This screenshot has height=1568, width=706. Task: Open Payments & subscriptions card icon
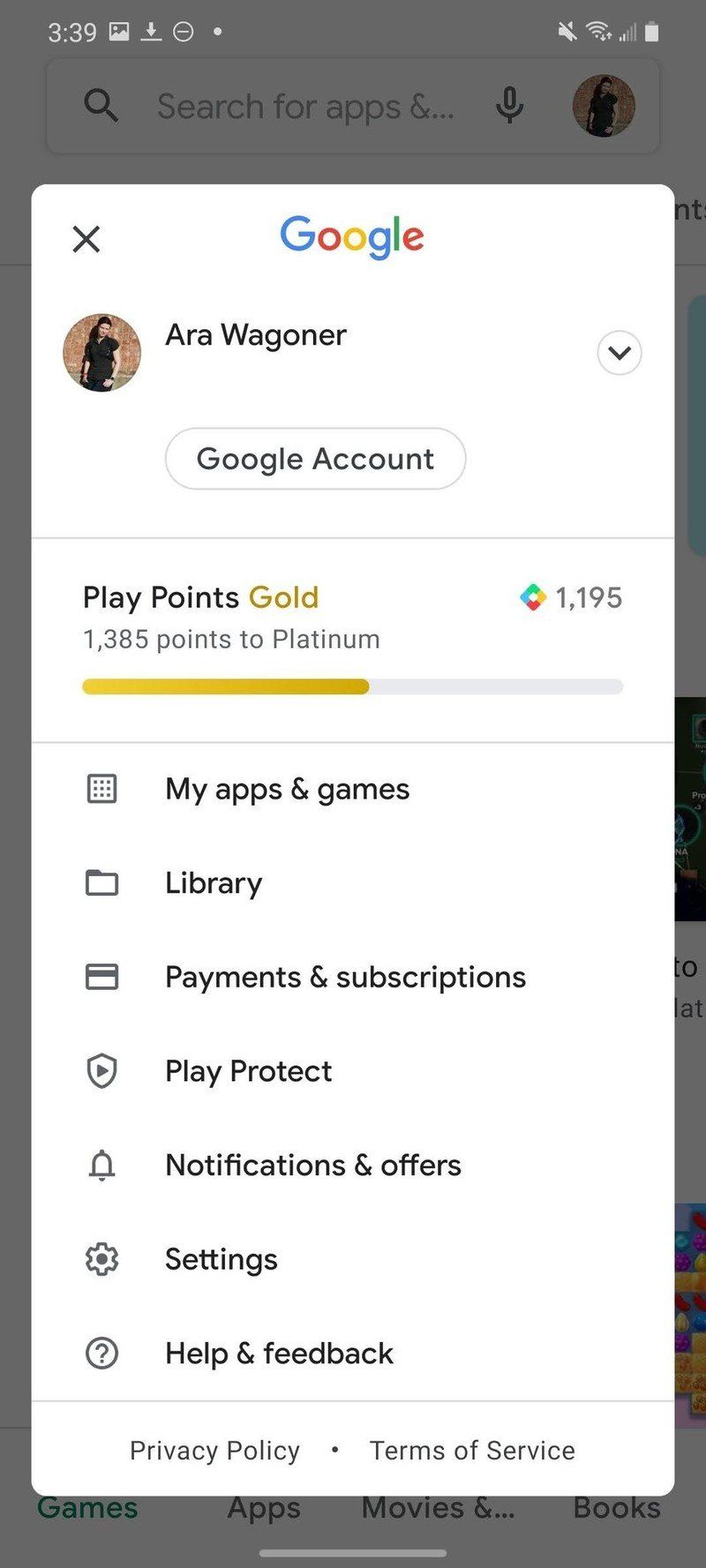coord(101,977)
